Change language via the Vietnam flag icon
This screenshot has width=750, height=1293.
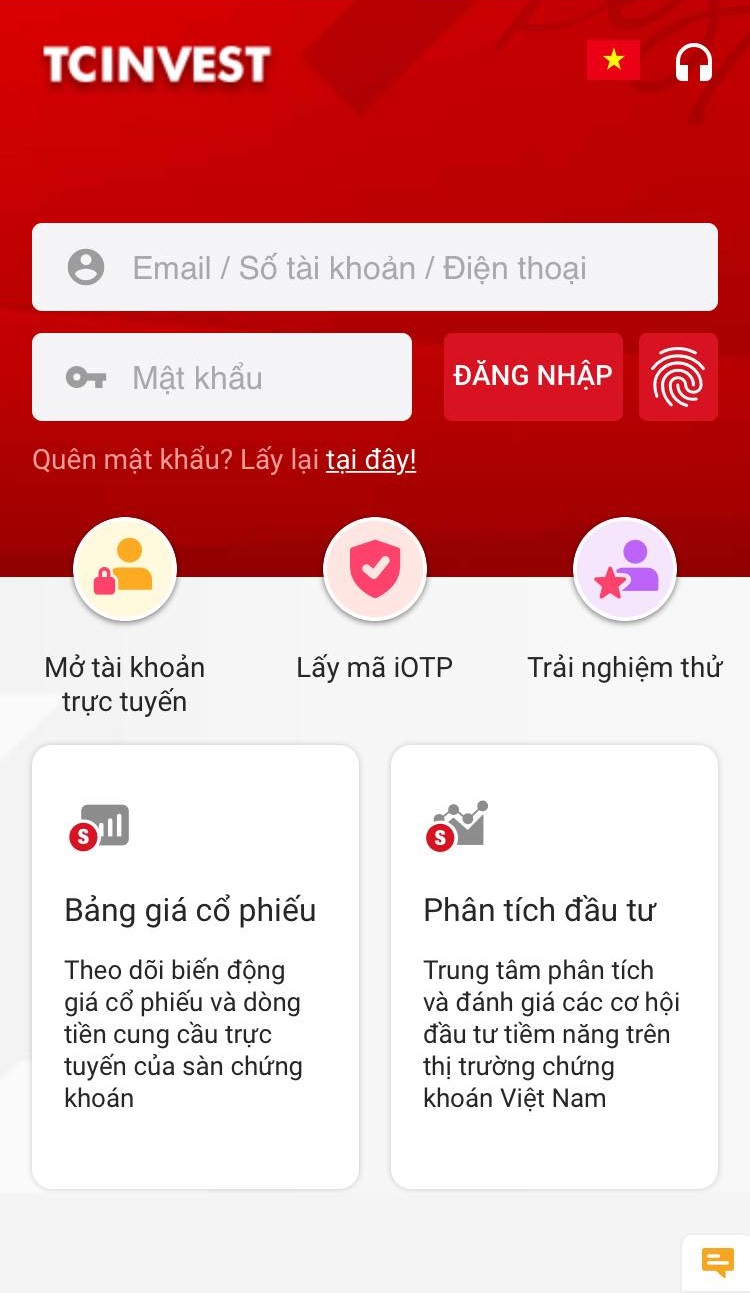pyautogui.click(x=613, y=61)
